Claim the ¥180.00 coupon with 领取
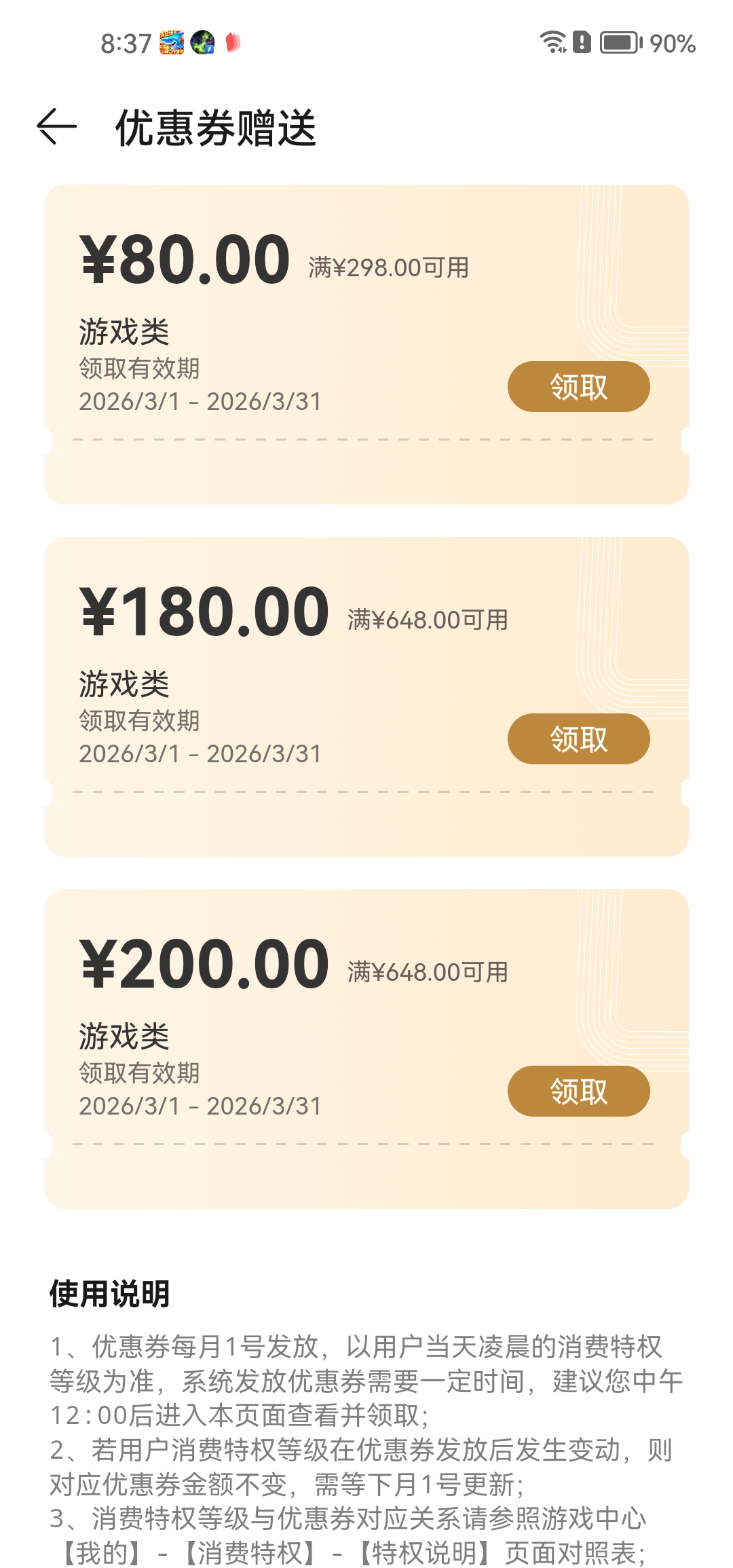This screenshot has width=733, height=1568. click(x=578, y=739)
